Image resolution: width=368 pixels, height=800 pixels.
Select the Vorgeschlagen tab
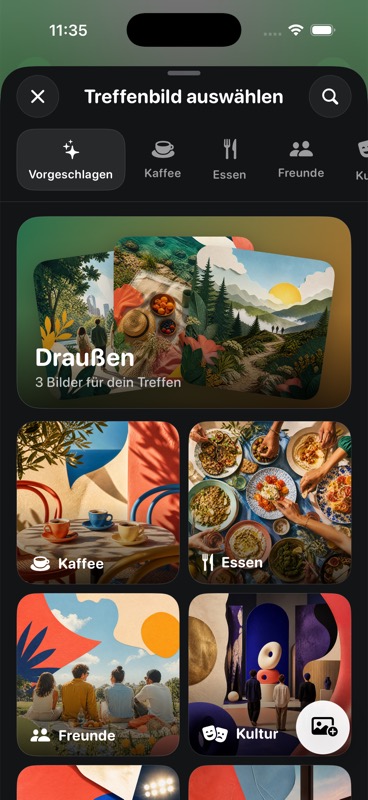(71, 160)
